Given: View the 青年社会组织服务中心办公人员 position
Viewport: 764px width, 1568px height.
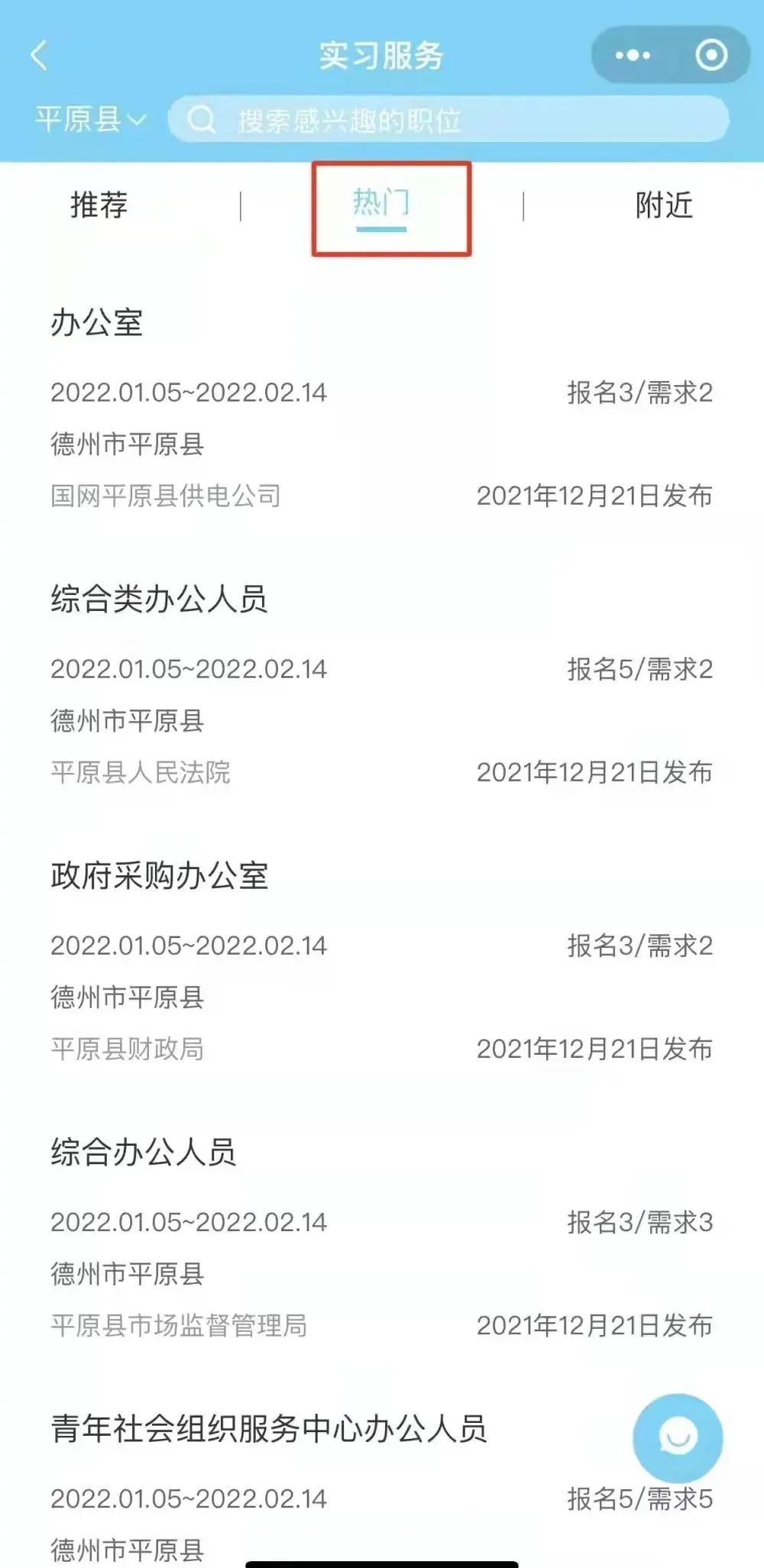Looking at the screenshot, I should pos(269,1429).
